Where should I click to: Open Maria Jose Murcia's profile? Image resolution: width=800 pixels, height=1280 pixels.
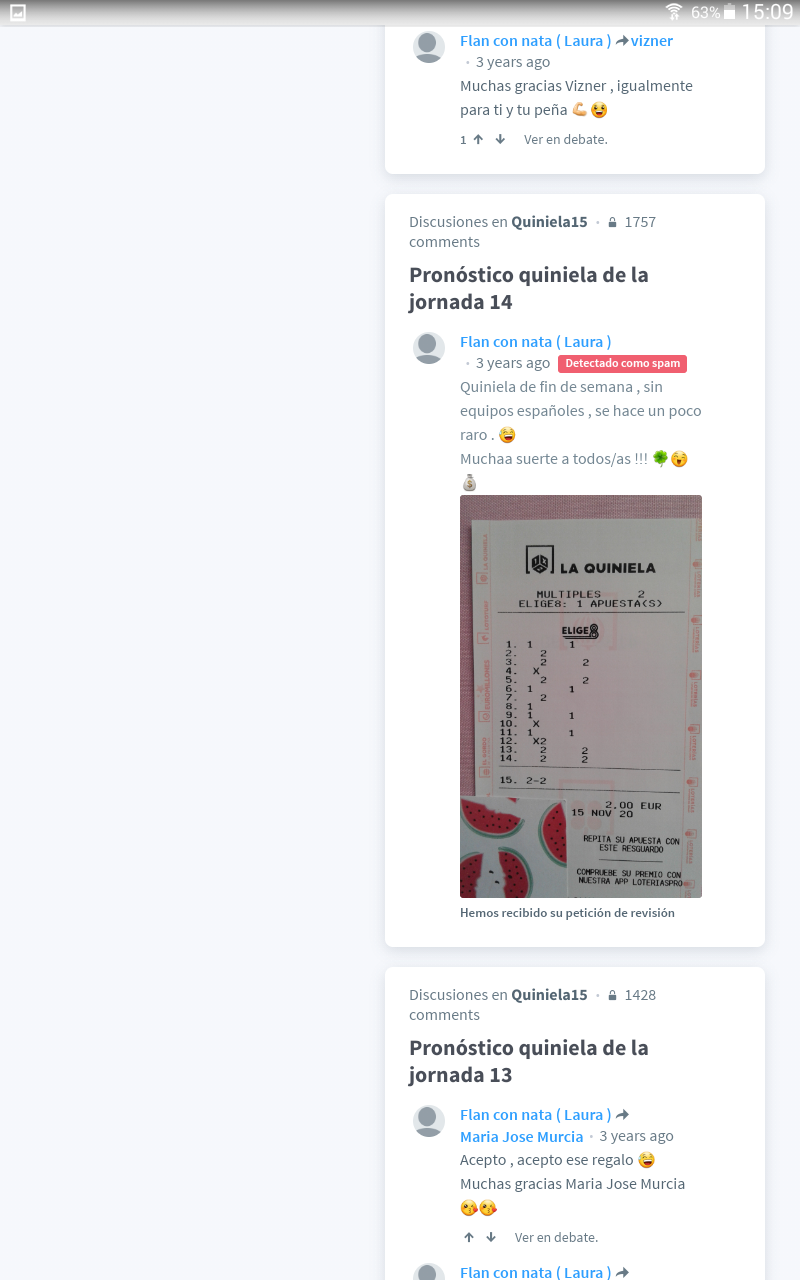[521, 1137]
